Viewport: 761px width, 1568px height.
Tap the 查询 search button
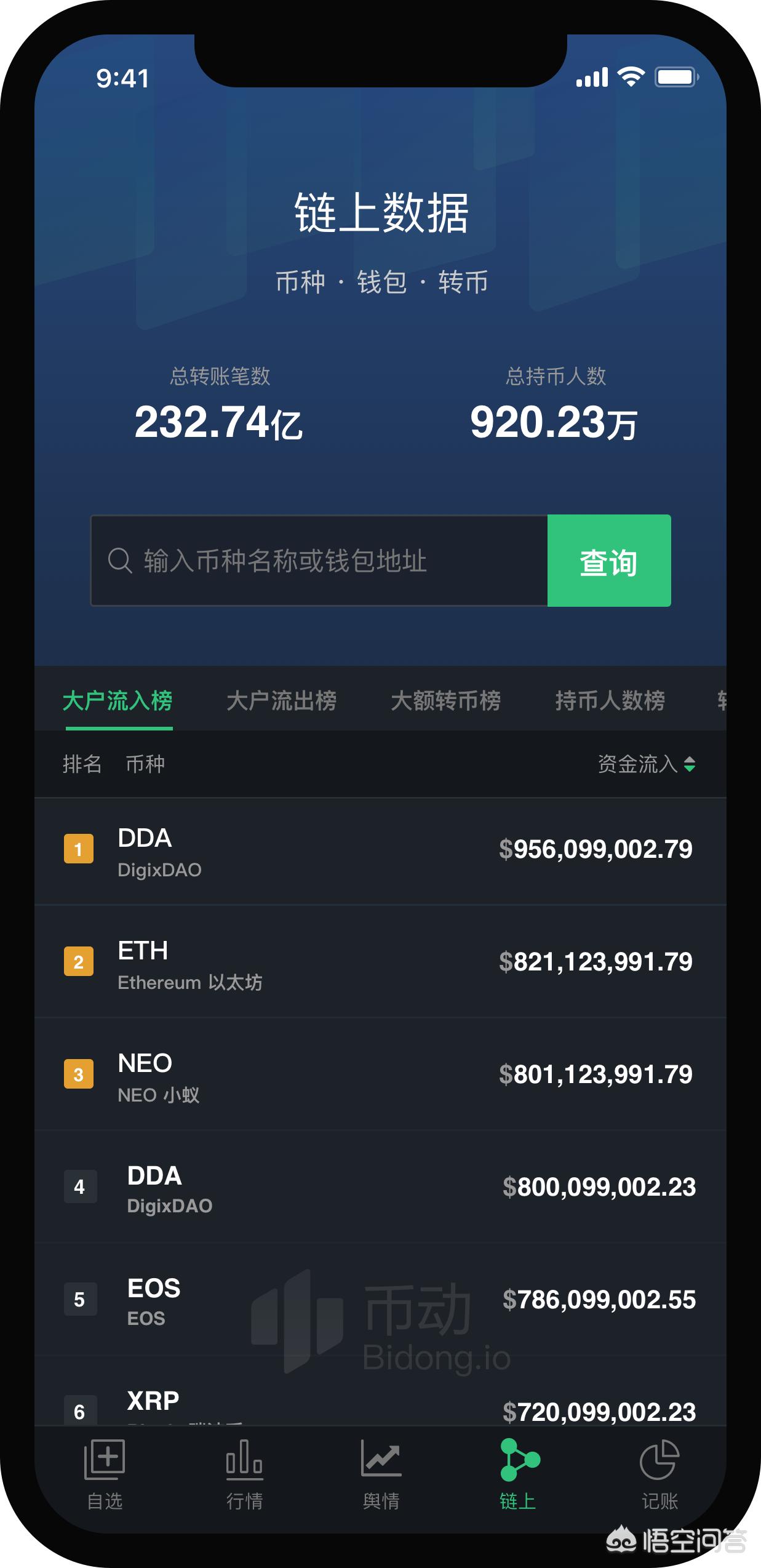click(x=608, y=561)
